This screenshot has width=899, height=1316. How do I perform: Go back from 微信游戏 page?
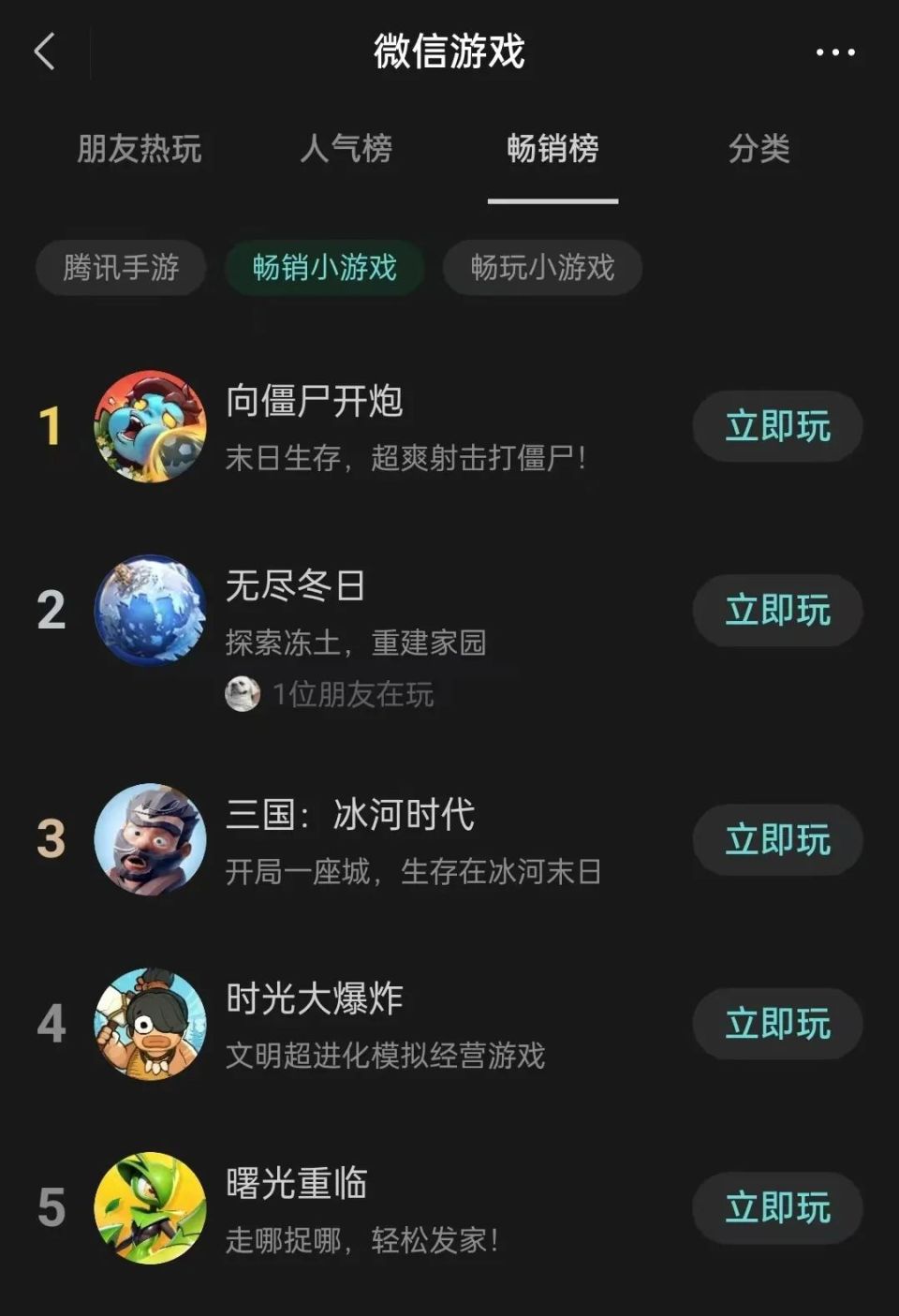coord(44,52)
